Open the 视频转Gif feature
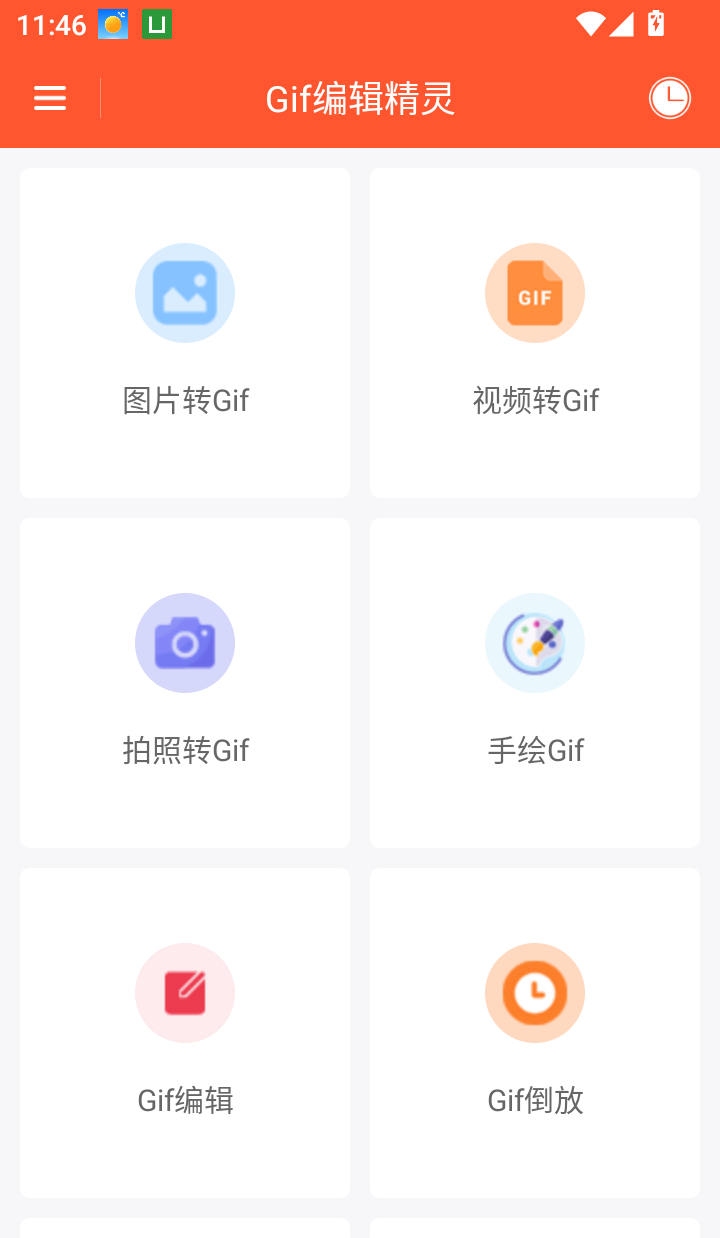720x1238 pixels. (535, 333)
